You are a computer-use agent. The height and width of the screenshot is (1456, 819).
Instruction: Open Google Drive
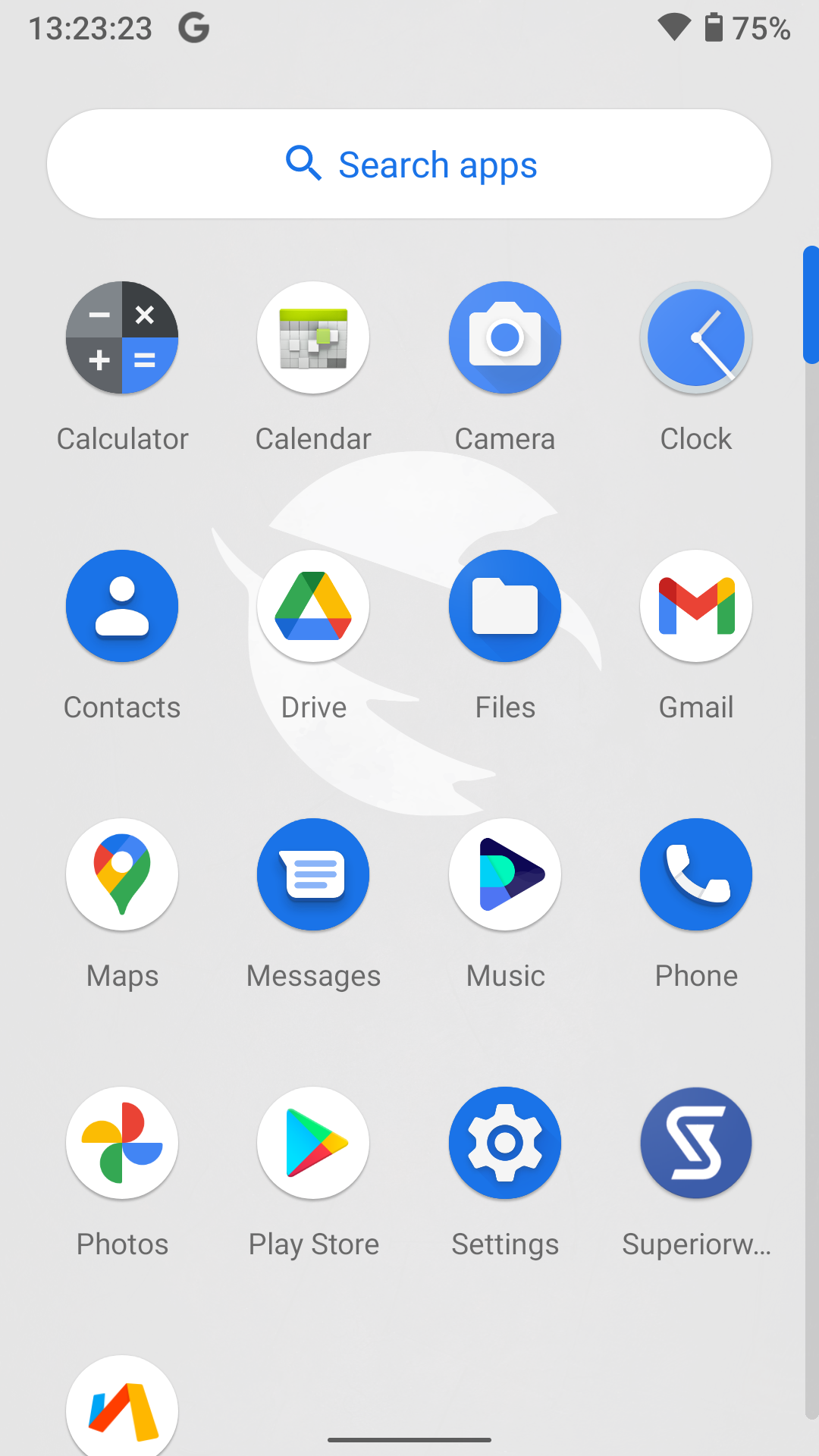point(313,607)
